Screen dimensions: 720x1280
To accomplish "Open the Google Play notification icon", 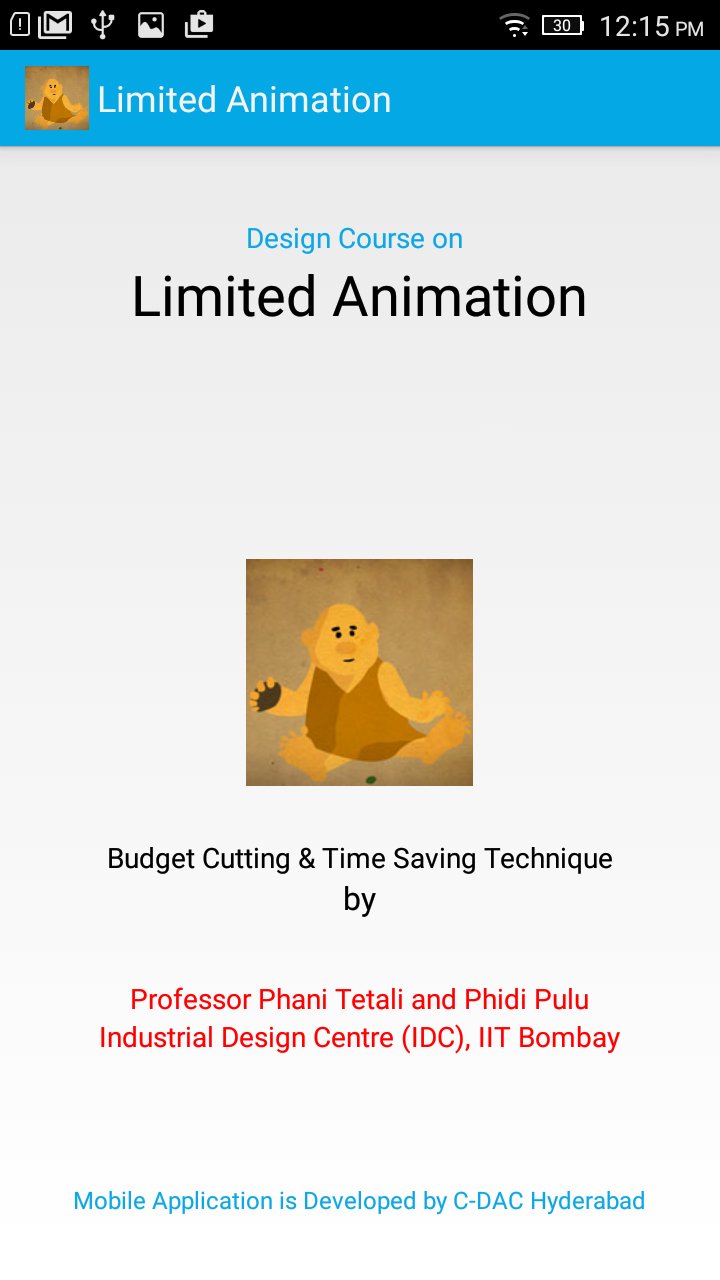I will point(197,25).
